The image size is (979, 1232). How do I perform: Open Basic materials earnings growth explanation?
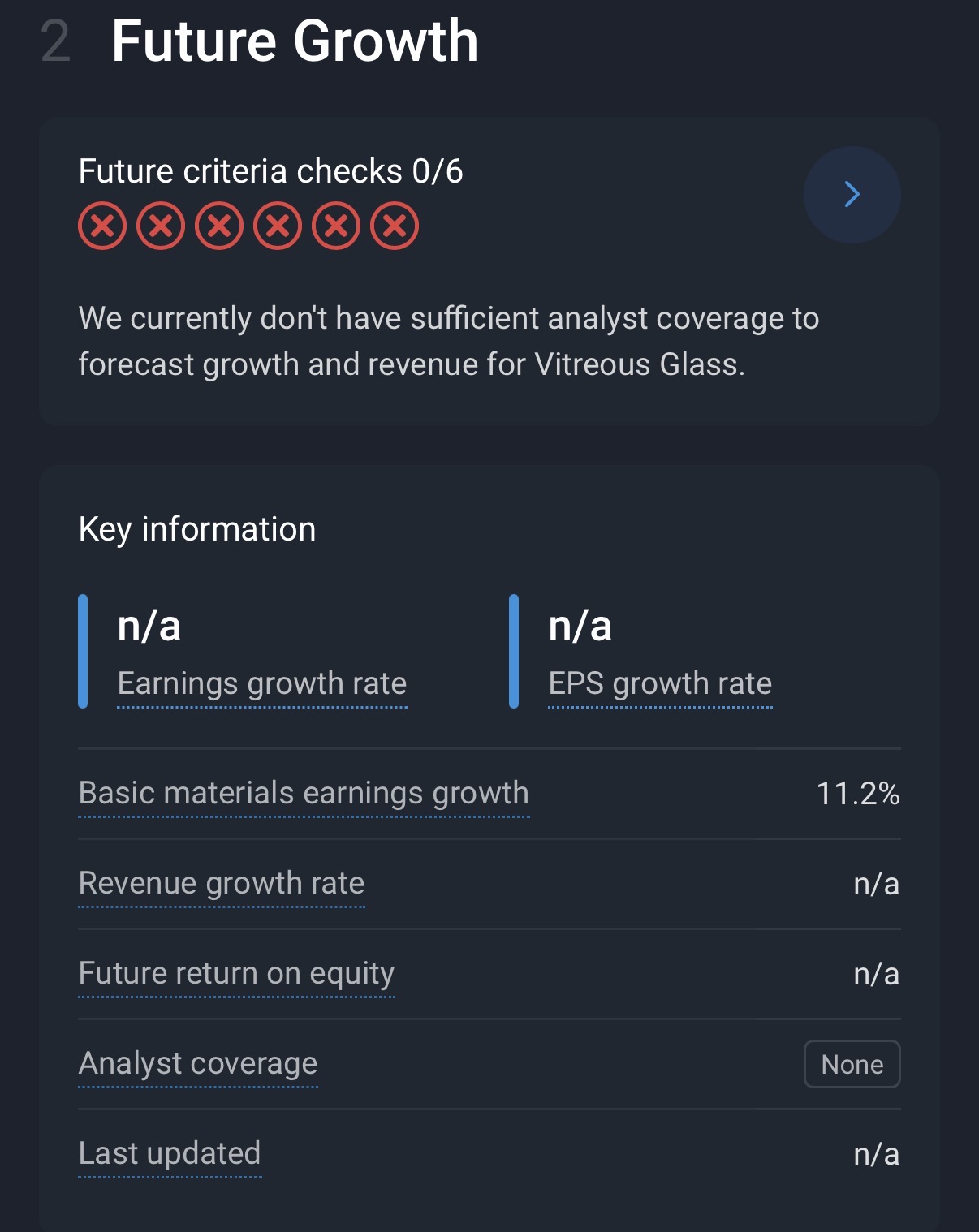[304, 794]
